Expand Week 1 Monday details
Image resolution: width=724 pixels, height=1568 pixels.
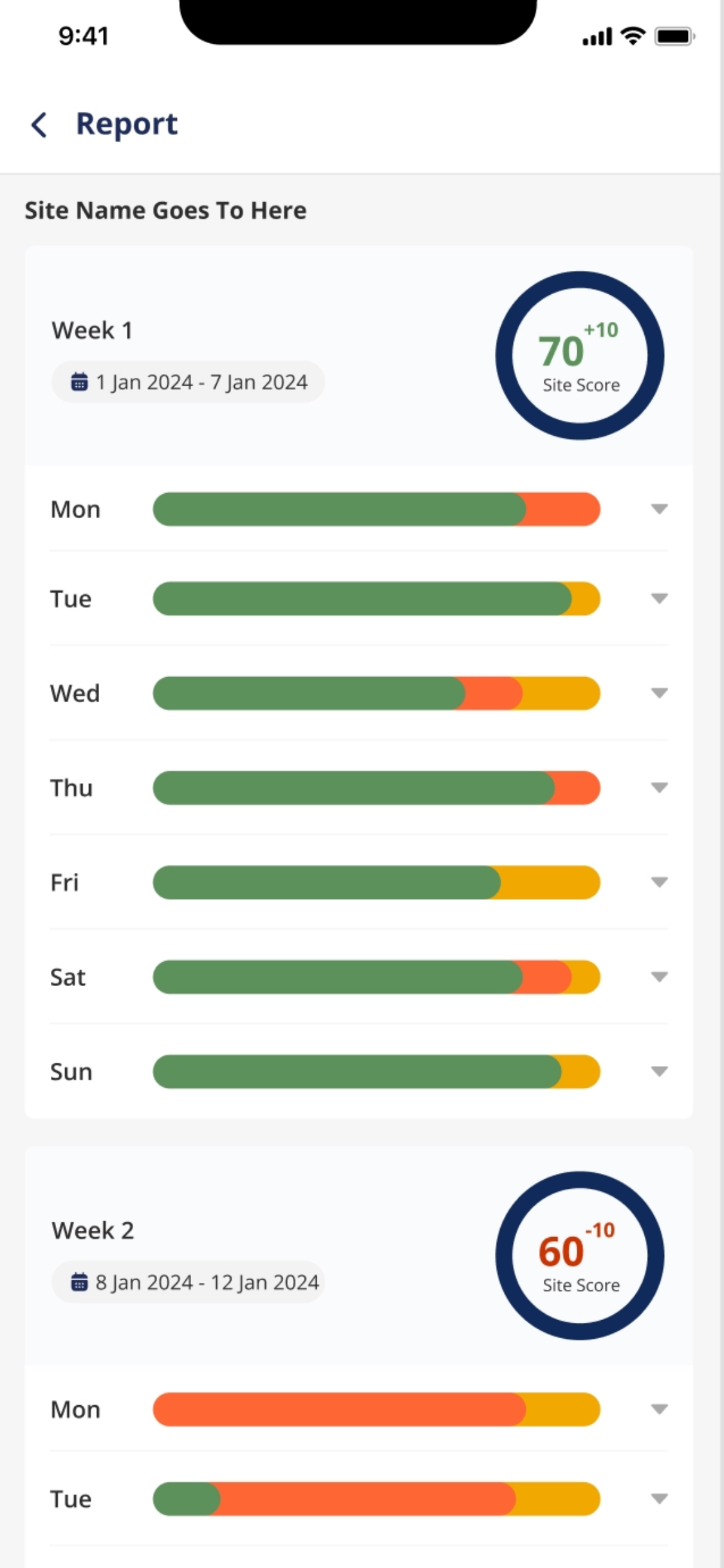(x=659, y=509)
